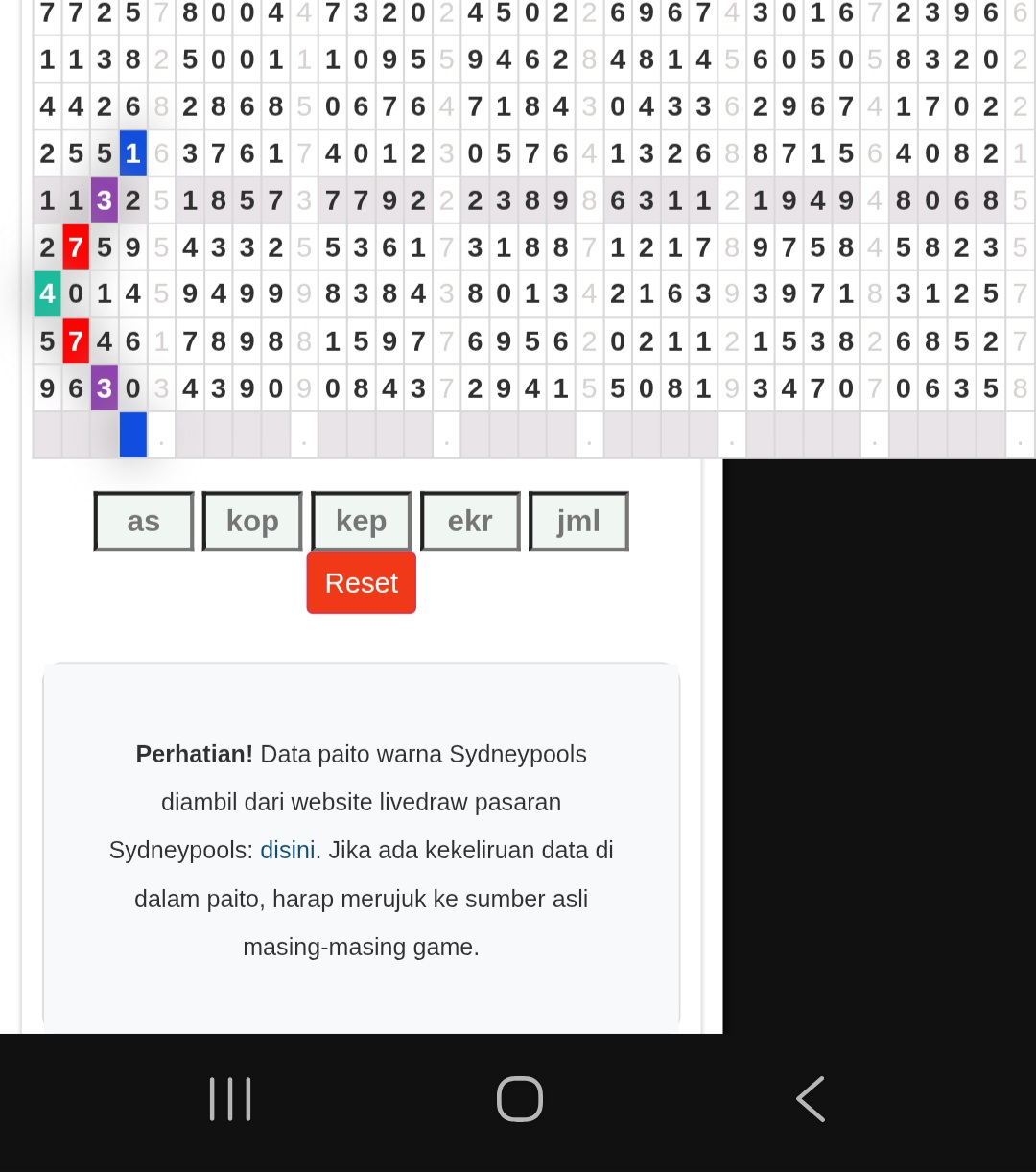Tap the "jml" button

click(x=578, y=521)
